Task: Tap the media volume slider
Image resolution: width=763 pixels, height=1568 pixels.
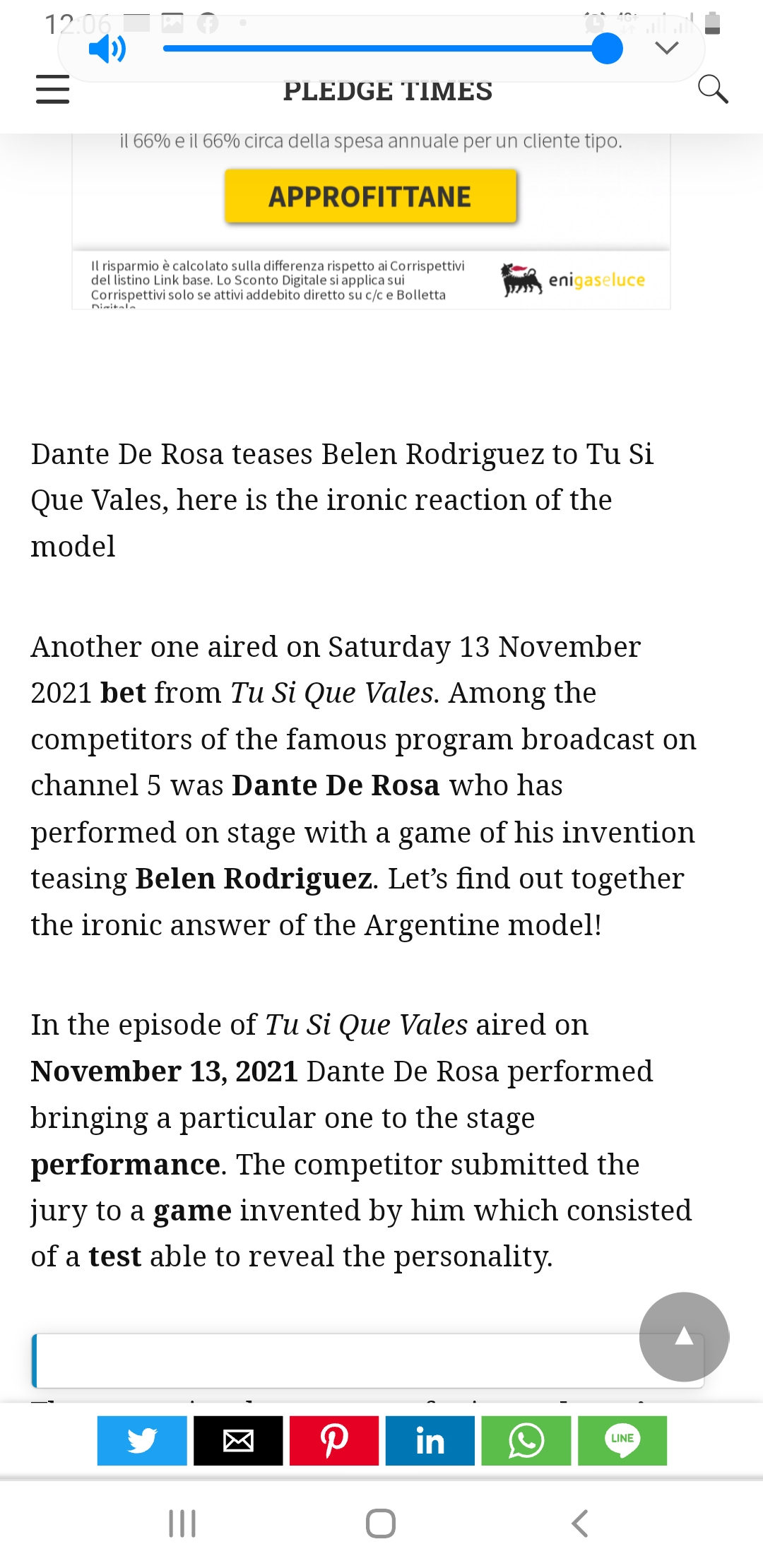Action: [x=393, y=49]
